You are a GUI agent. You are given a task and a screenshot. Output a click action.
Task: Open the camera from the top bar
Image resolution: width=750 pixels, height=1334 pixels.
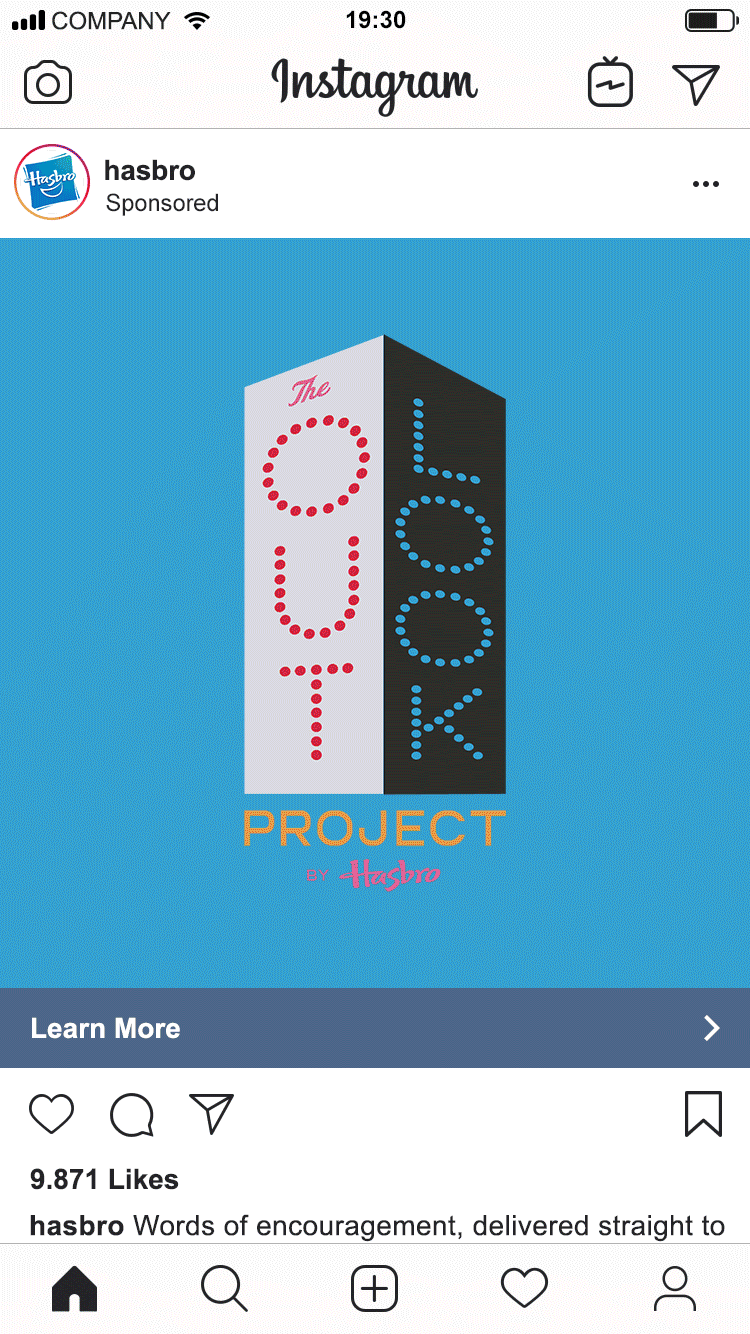(x=48, y=83)
